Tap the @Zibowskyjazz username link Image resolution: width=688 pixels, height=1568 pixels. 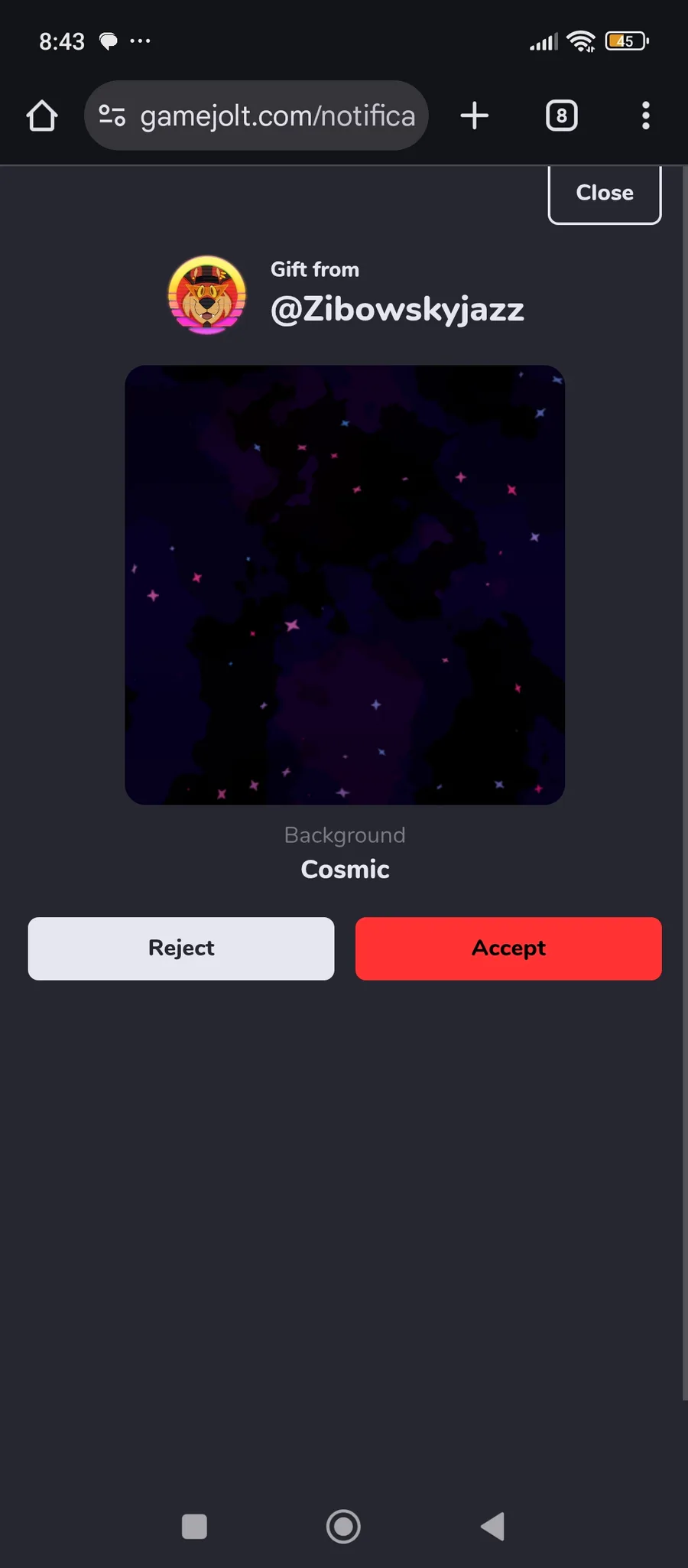pos(398,310)
